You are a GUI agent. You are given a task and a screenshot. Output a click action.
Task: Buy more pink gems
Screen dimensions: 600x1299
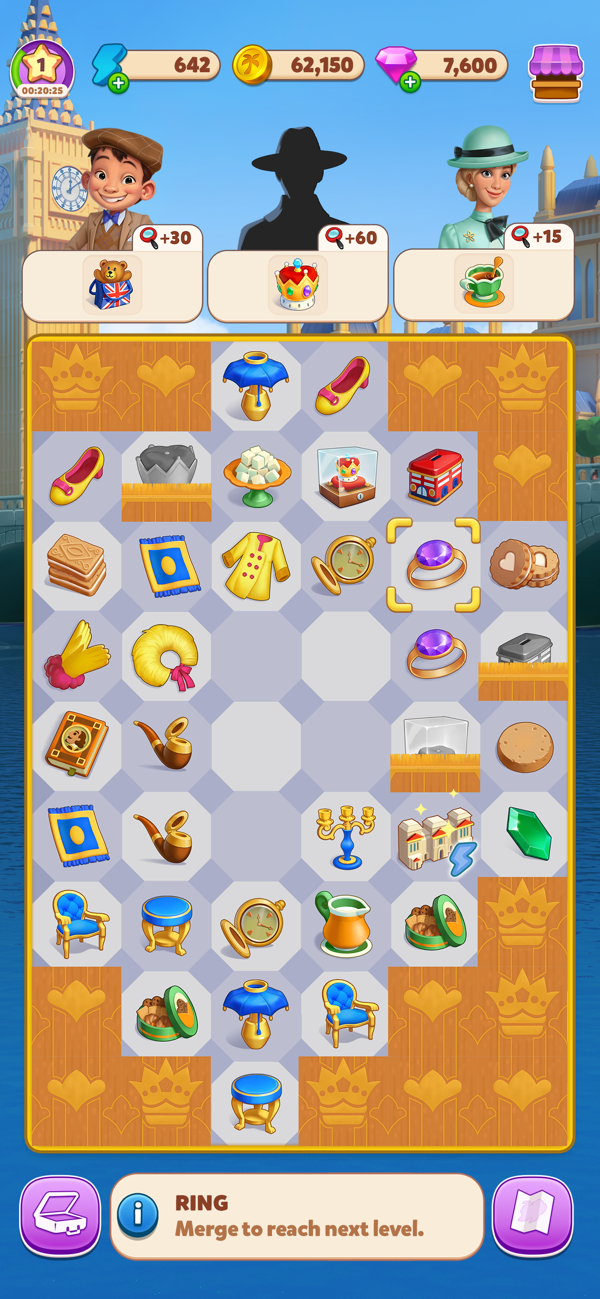coord(410,82)
